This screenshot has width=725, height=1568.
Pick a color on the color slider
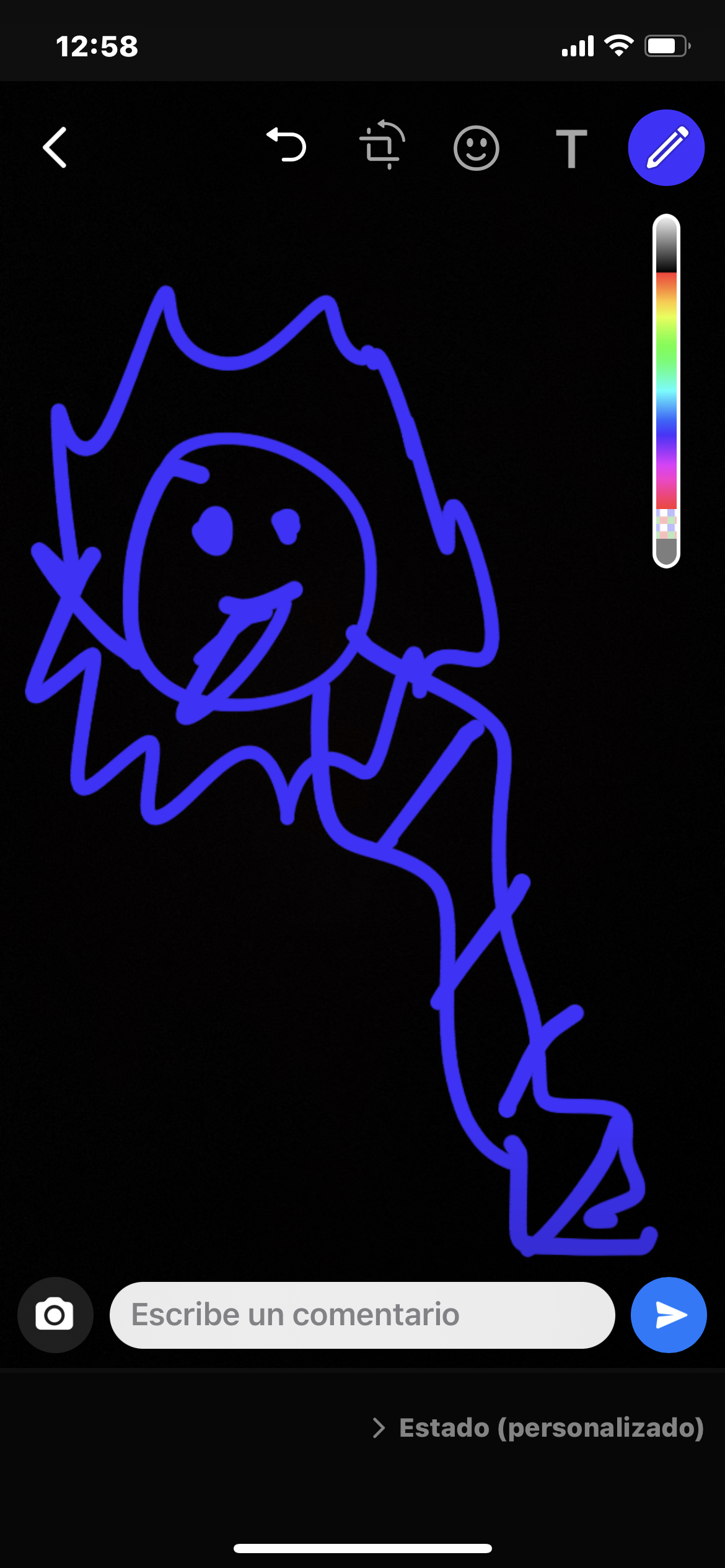pos(666,390)
